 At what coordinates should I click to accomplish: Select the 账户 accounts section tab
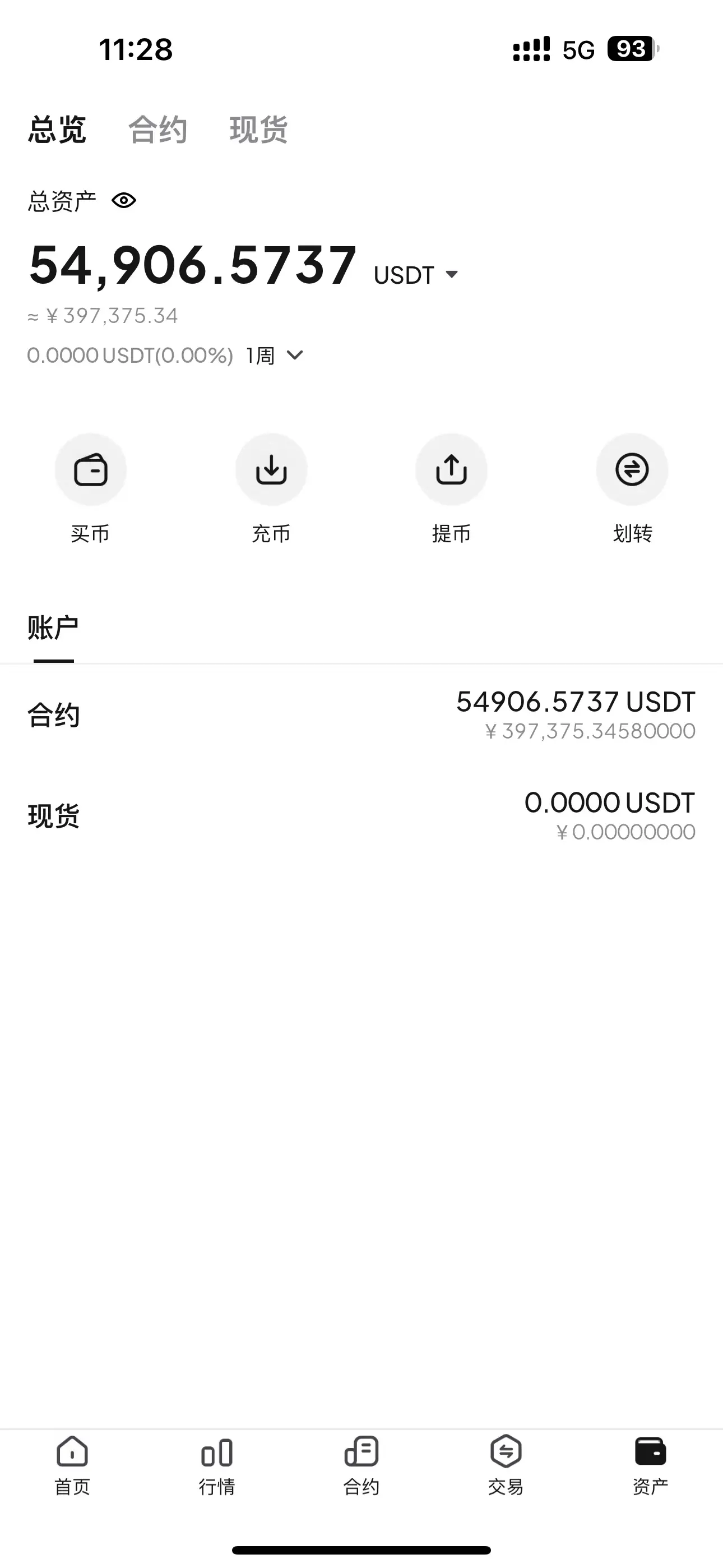point(54,628)
